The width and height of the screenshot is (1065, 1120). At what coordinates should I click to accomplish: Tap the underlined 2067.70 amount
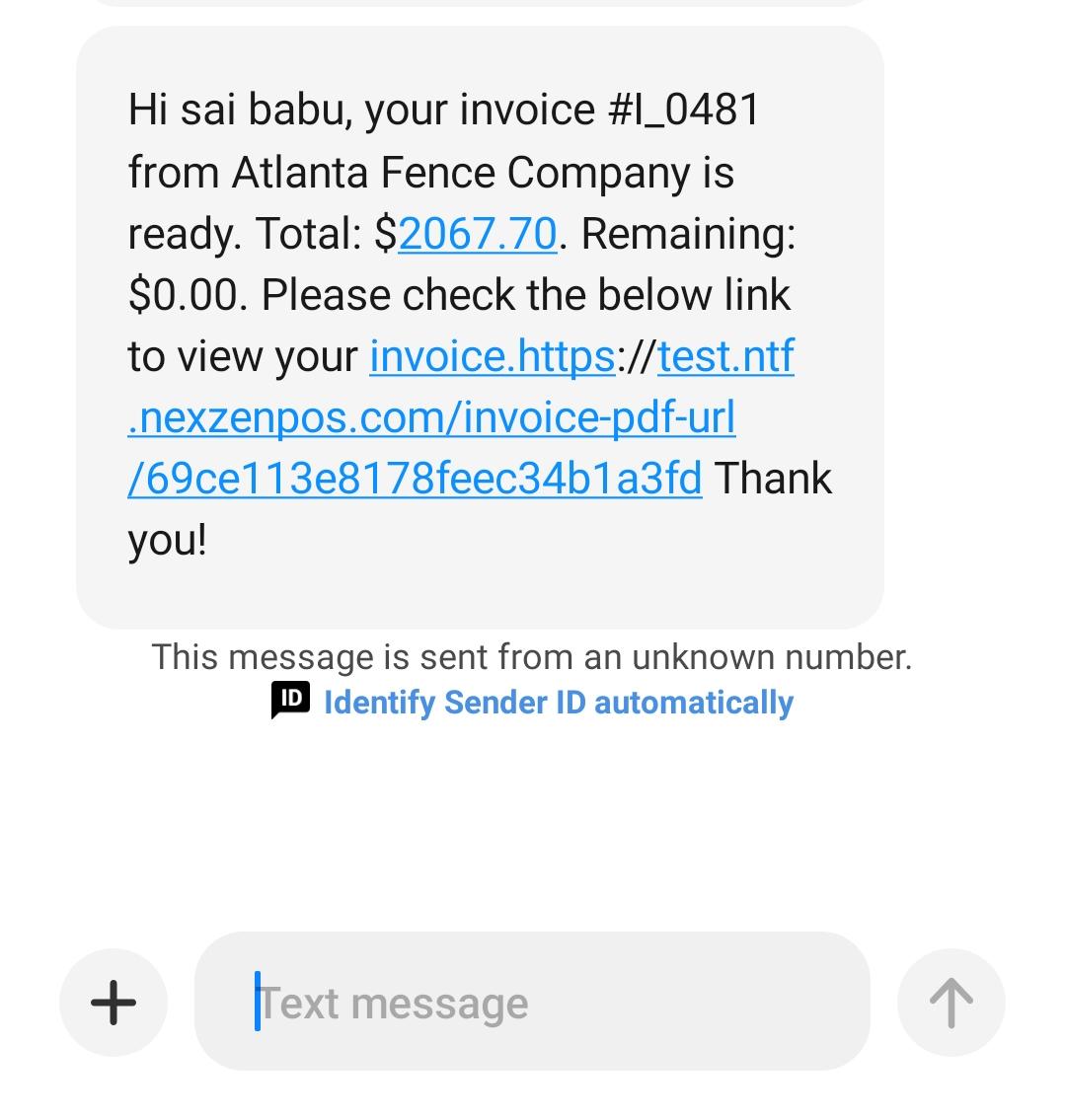click(477, 234)
